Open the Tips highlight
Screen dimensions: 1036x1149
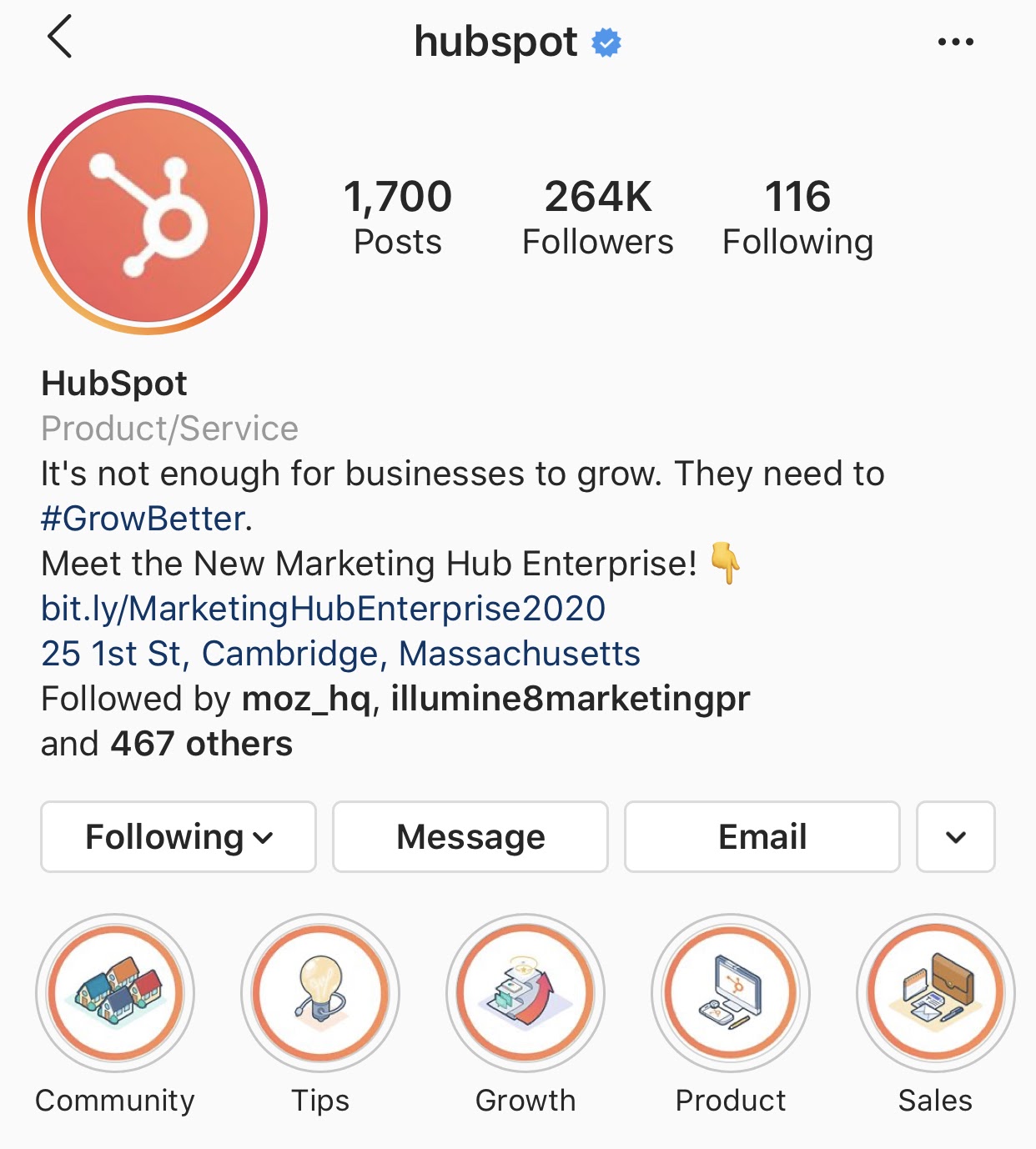coord(320,992)
